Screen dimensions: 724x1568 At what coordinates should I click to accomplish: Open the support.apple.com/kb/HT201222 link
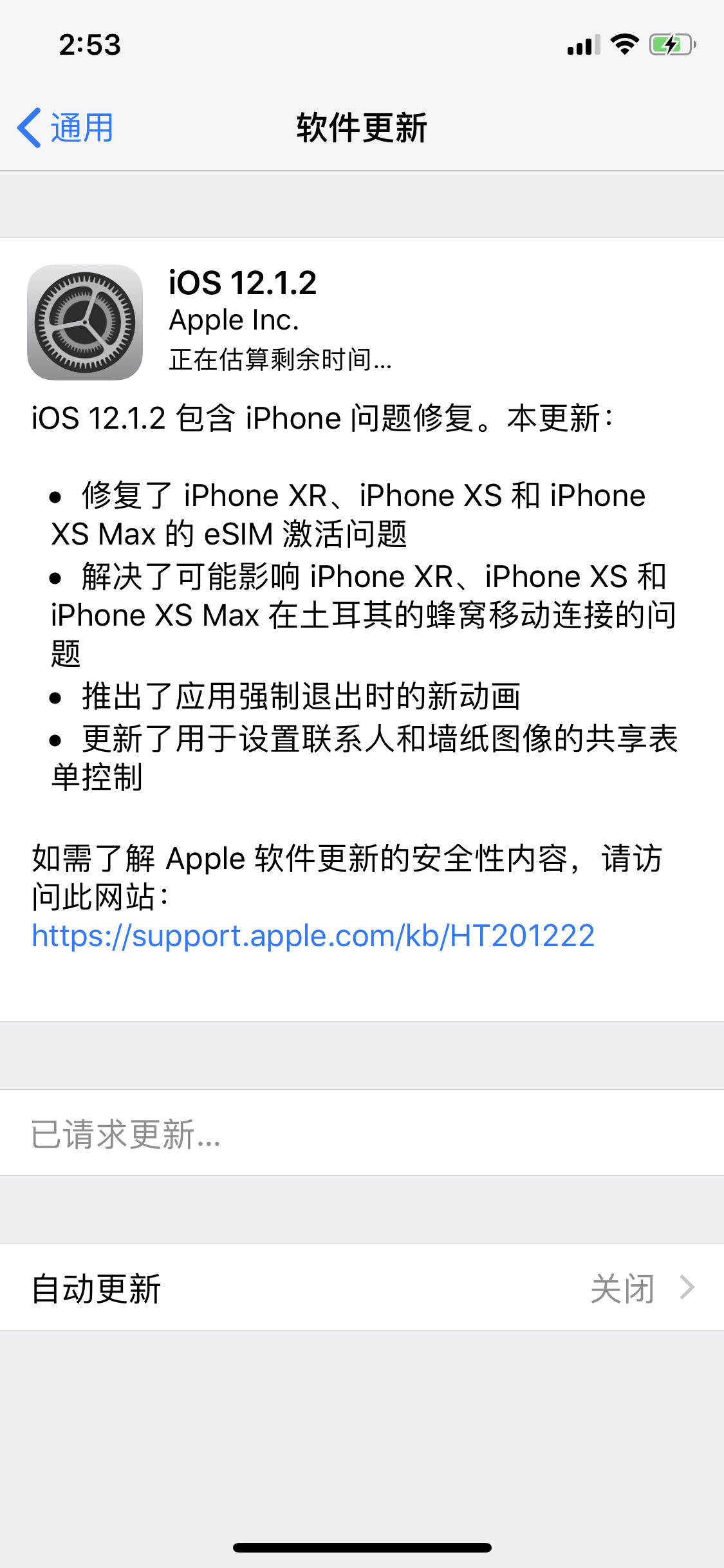(313, 936)
